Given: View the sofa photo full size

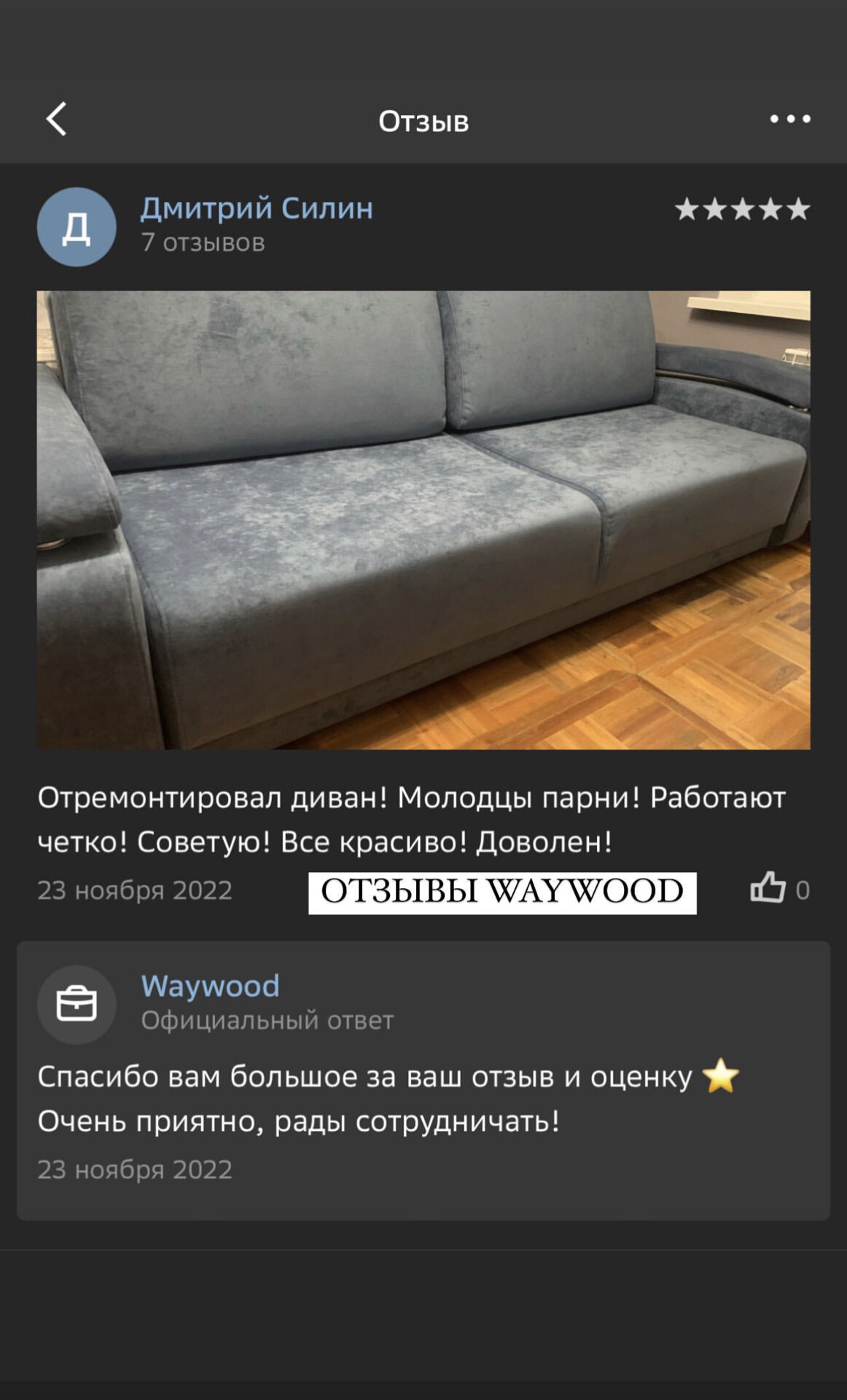Looking at the screenshot, I should [423, 520].
